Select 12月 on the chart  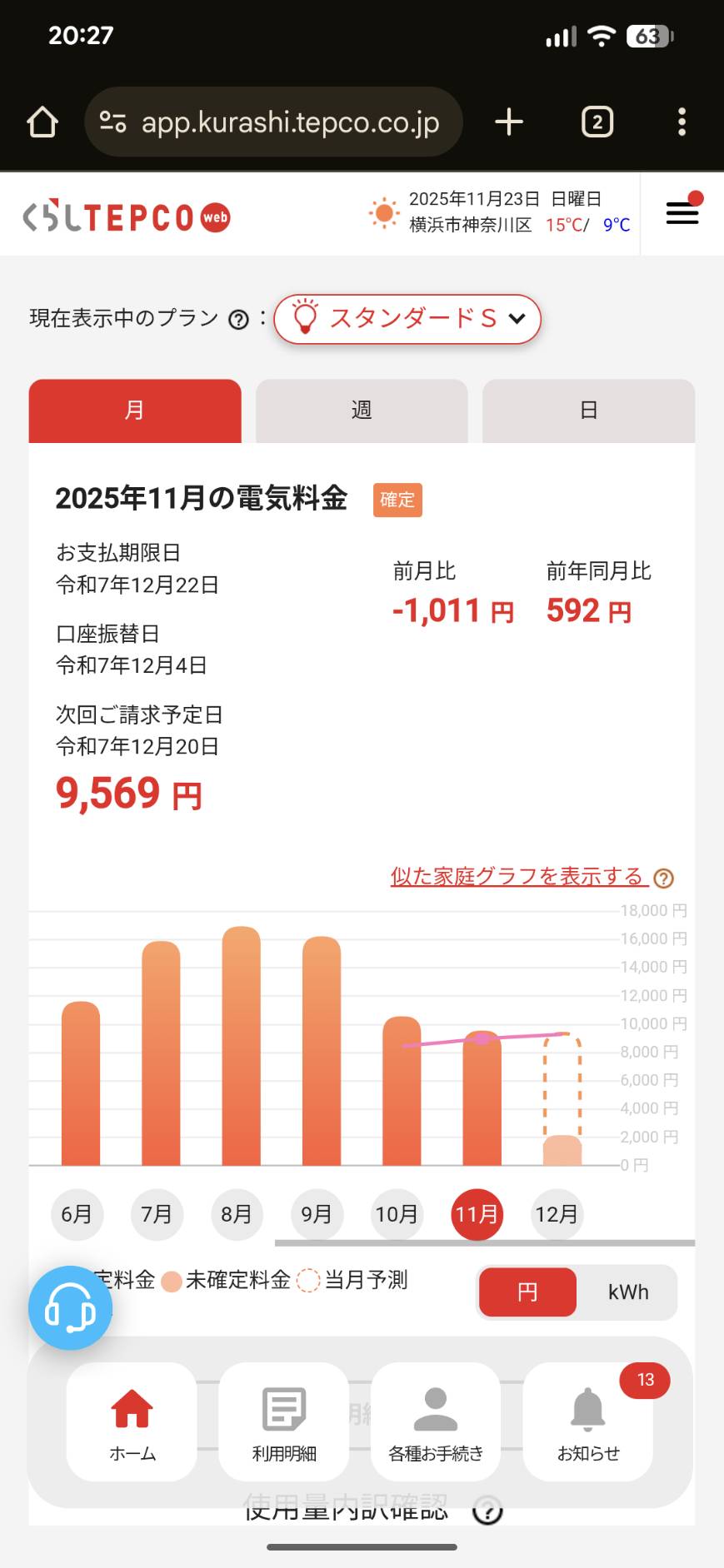click(x=557, y=1214)
